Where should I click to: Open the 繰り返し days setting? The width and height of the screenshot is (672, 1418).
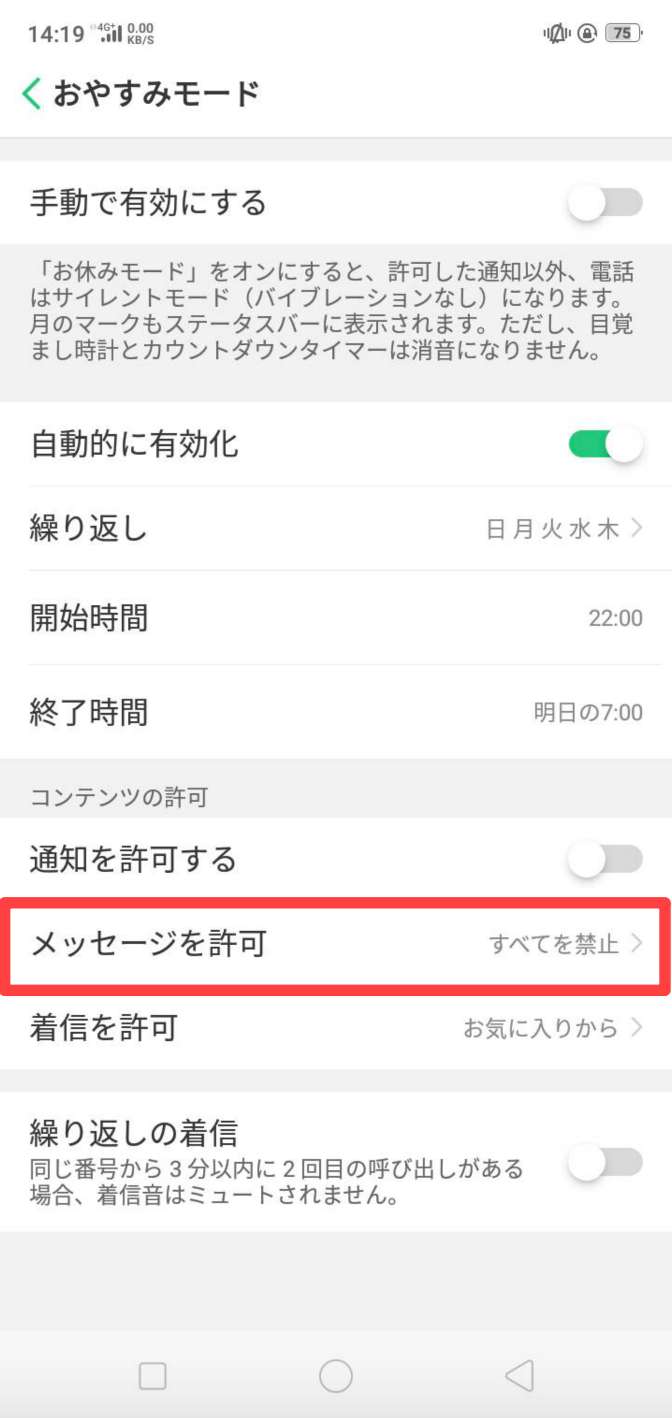pos(336,529)
